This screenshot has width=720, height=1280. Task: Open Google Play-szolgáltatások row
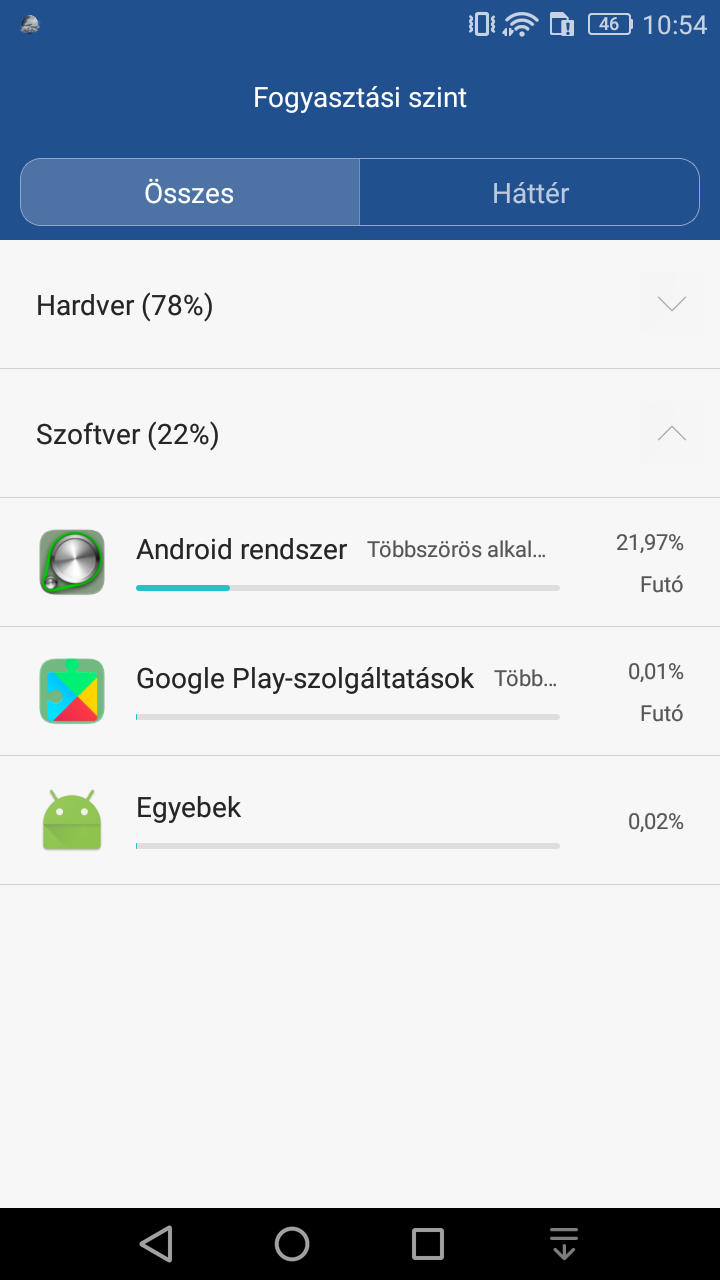point(360,691)
